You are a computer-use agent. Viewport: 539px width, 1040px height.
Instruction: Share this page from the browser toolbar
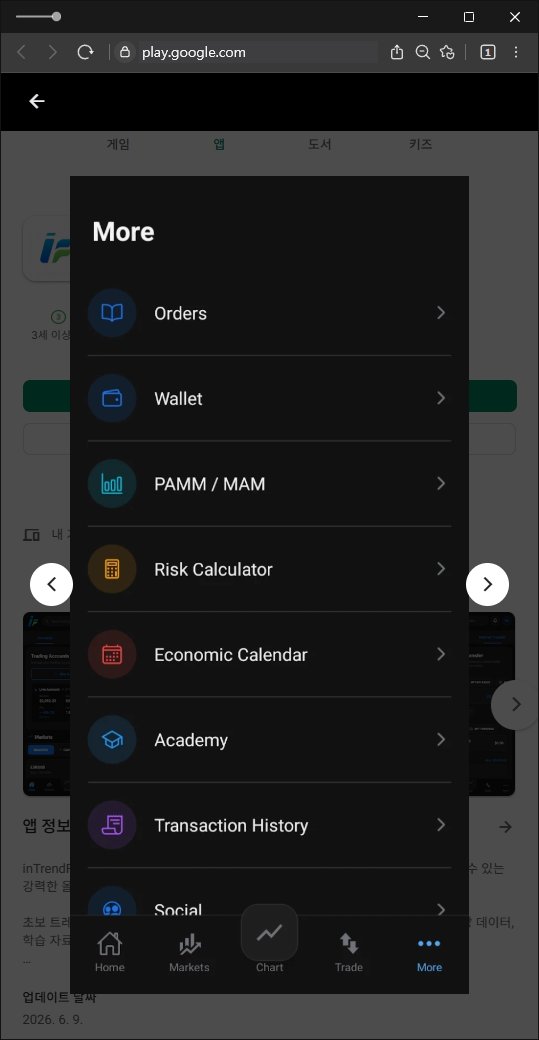tap(396, 52)
